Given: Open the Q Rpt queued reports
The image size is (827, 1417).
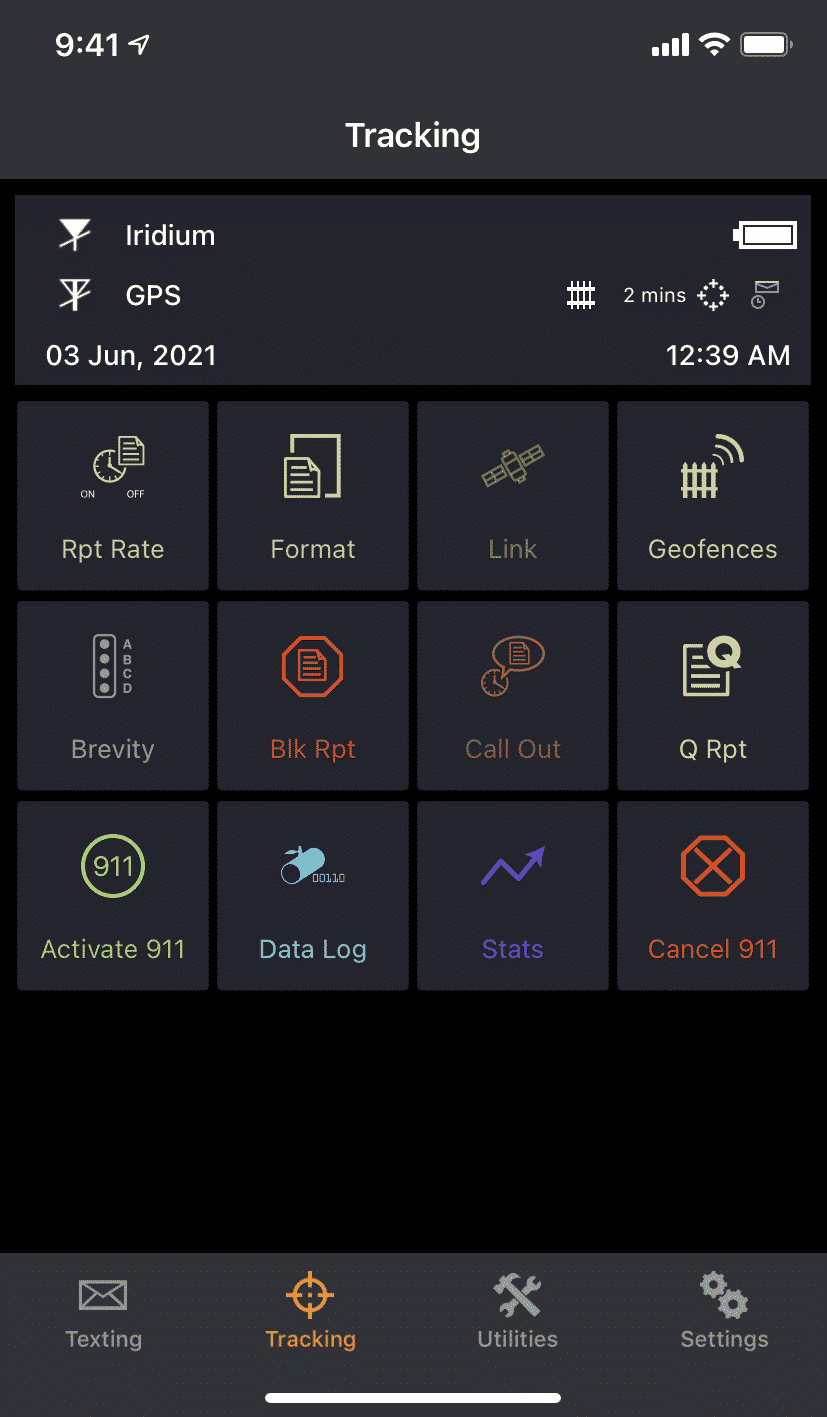Looking at the screenshot, I should point(712,695).
